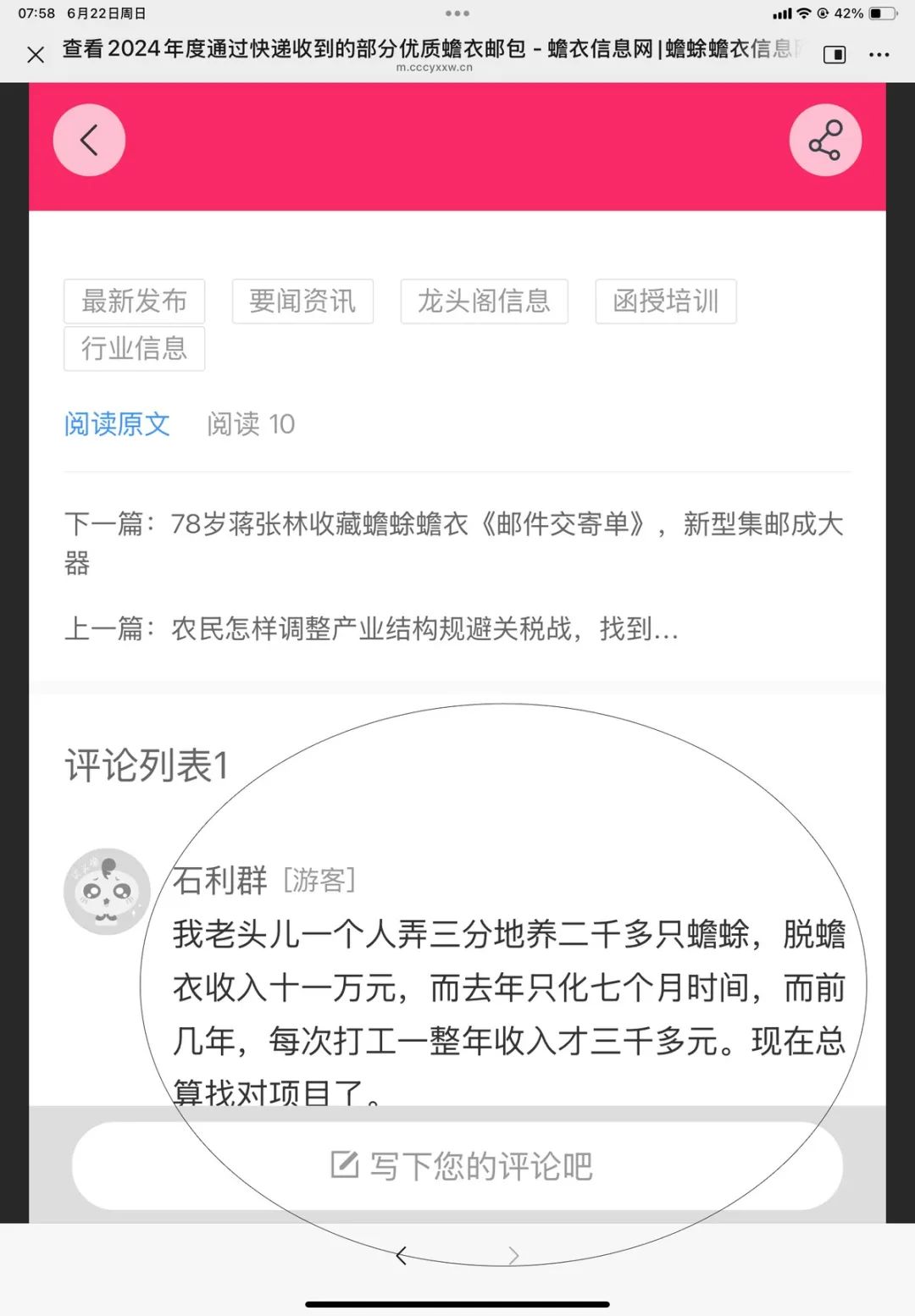The width and height of the screenshot is (915, 1316).
Task: Open previous article about 农民调整产业结构
Action: [371, 629]
